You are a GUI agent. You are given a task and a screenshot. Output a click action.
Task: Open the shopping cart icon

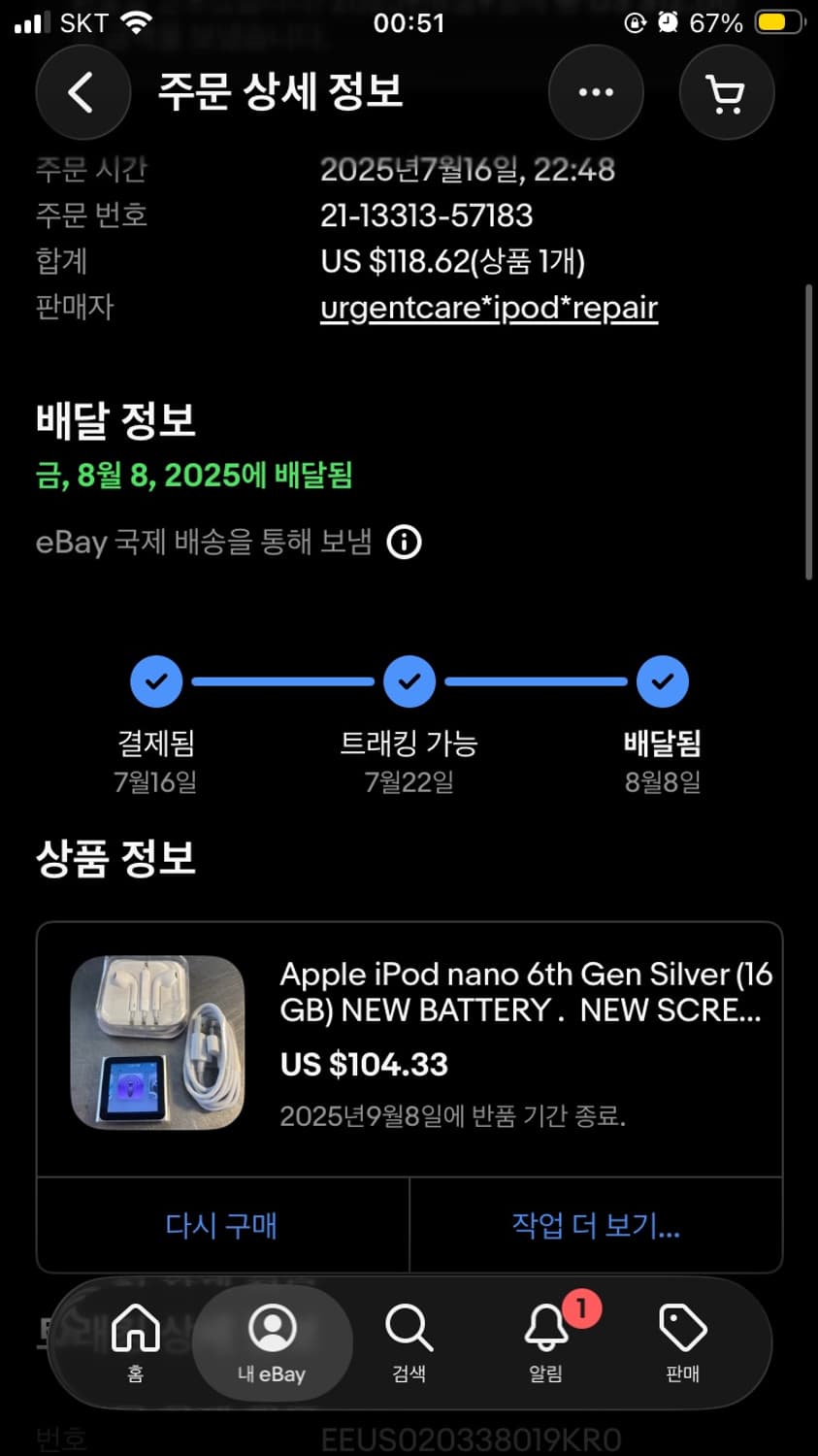click(x=727, y=92)
